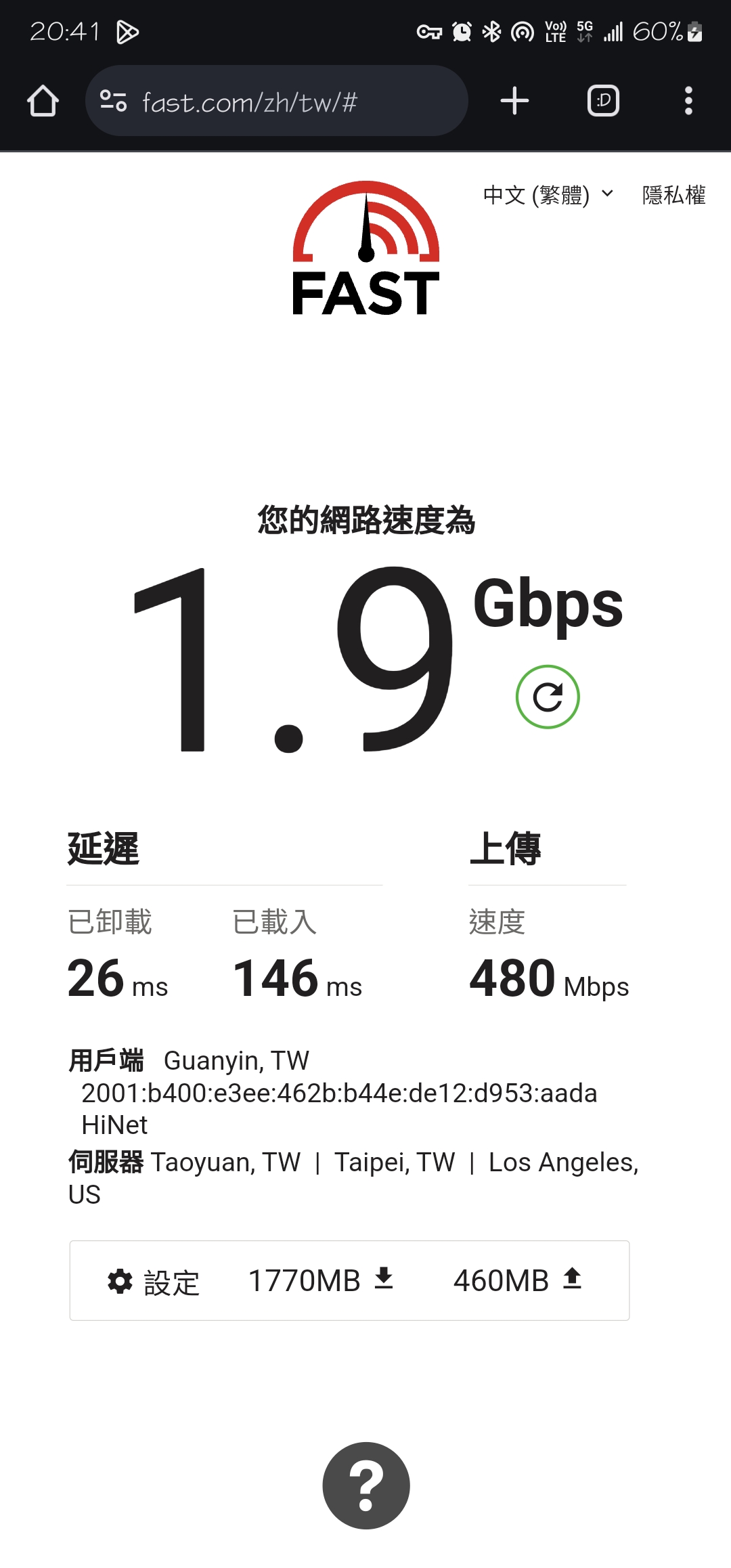This screenshot has width=731, height=1568.
Task: Go to the browser home page
Action: click(x=43, y=101)
